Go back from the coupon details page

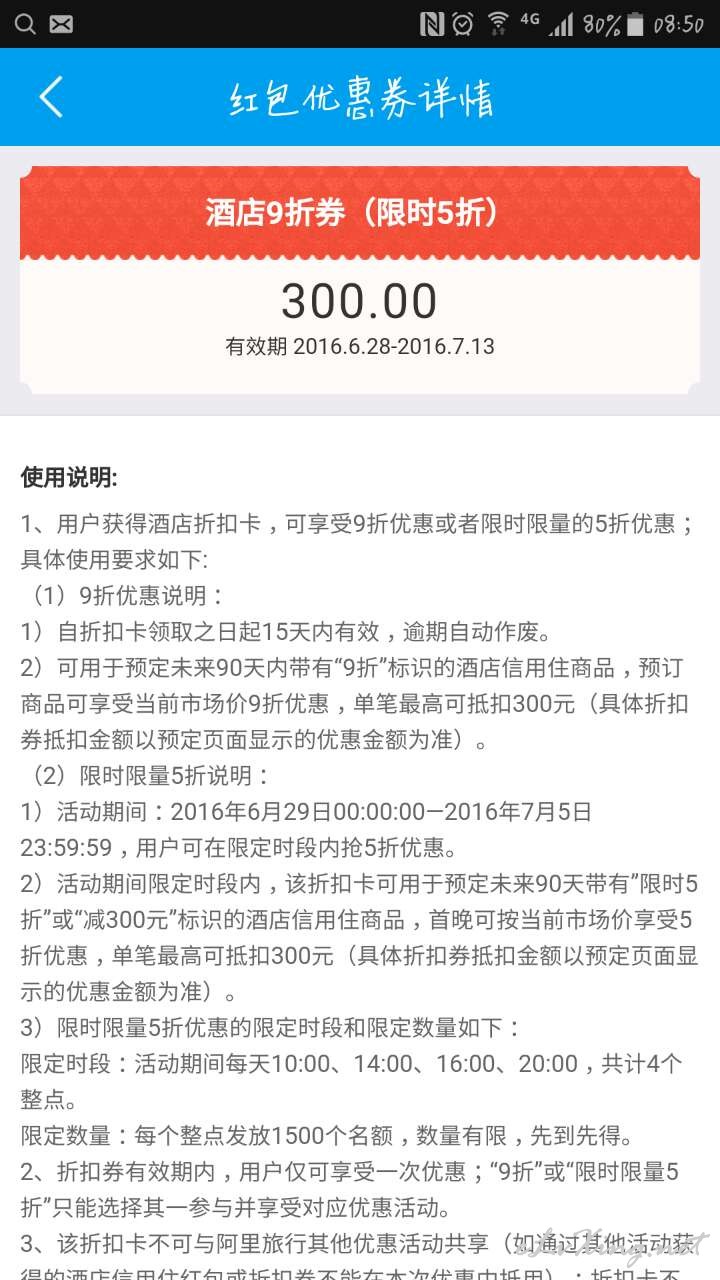click(51, 97)
